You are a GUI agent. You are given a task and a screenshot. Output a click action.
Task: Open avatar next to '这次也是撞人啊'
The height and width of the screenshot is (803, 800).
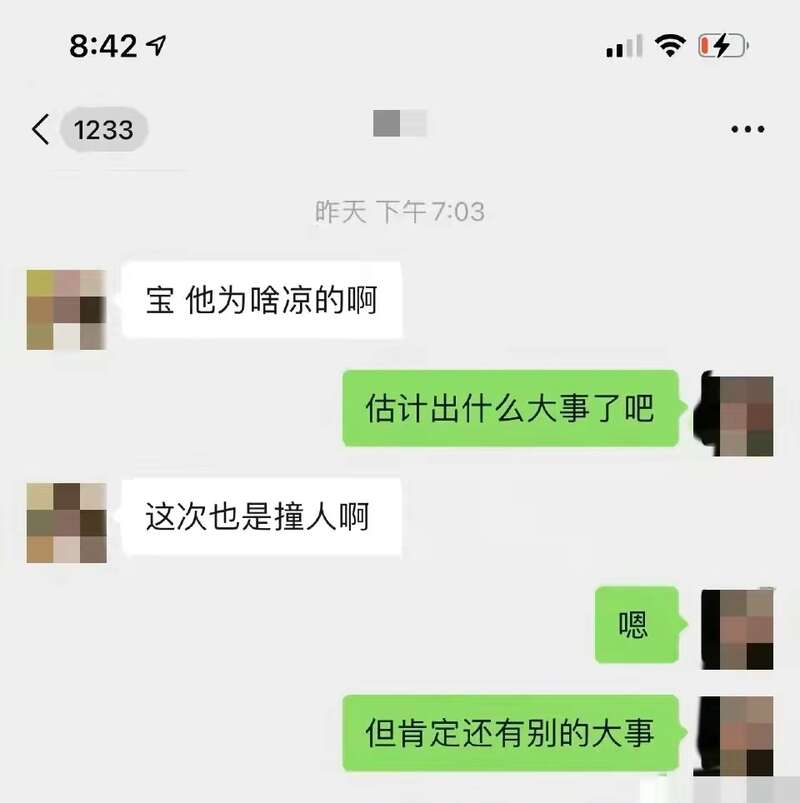click(x=66, y=522)
